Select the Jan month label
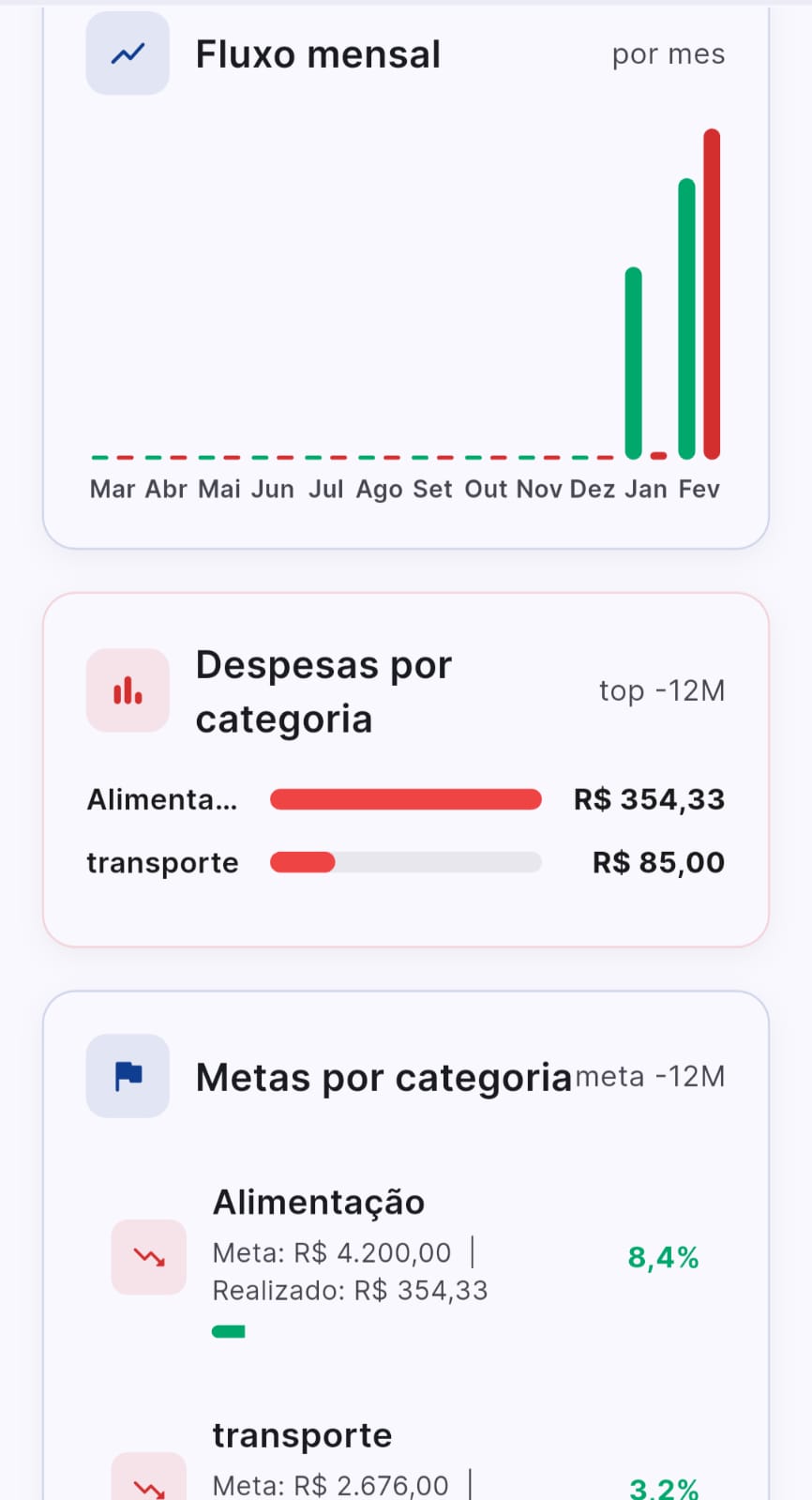The width and height of the screenshot is (812, 1500). 644,489
